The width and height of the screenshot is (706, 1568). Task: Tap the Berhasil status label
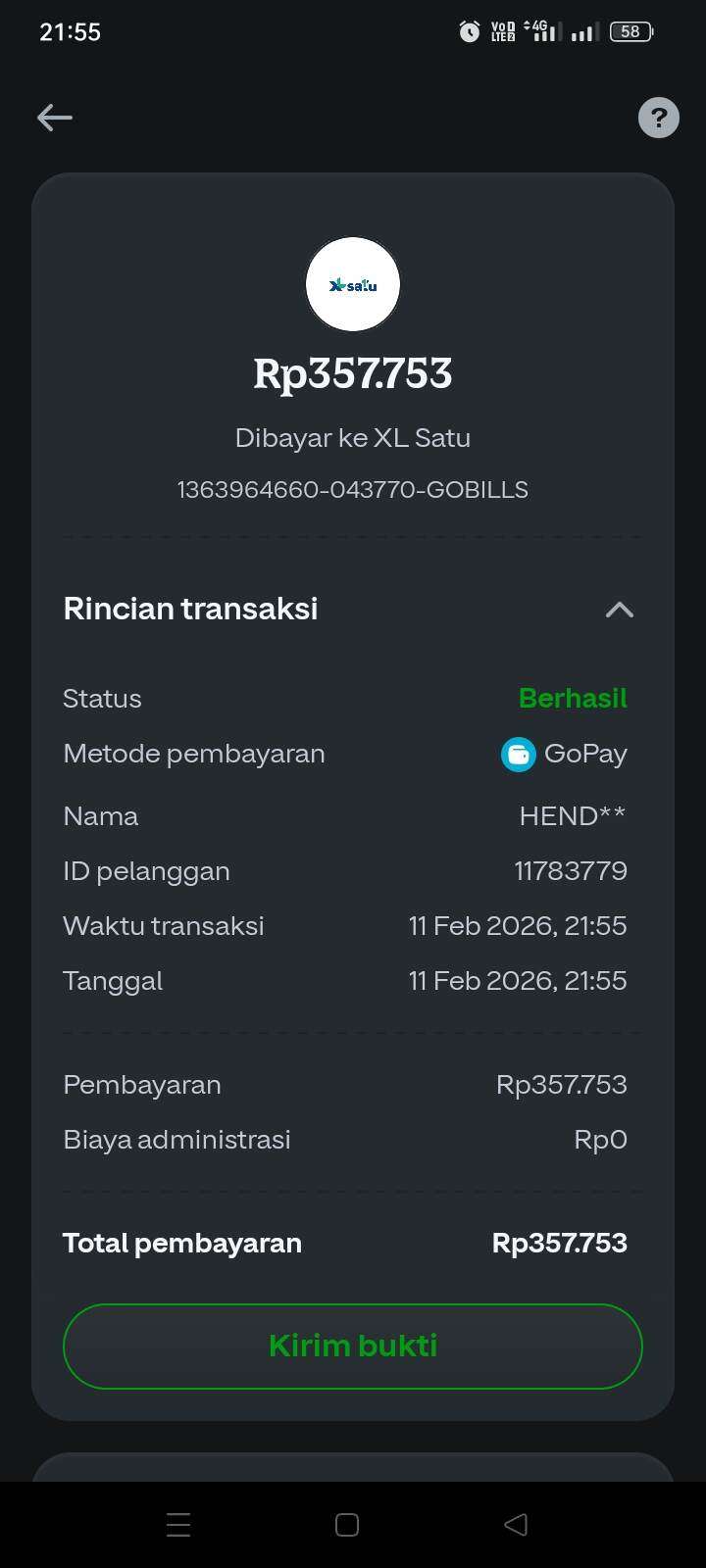click(x=573, y=698)
